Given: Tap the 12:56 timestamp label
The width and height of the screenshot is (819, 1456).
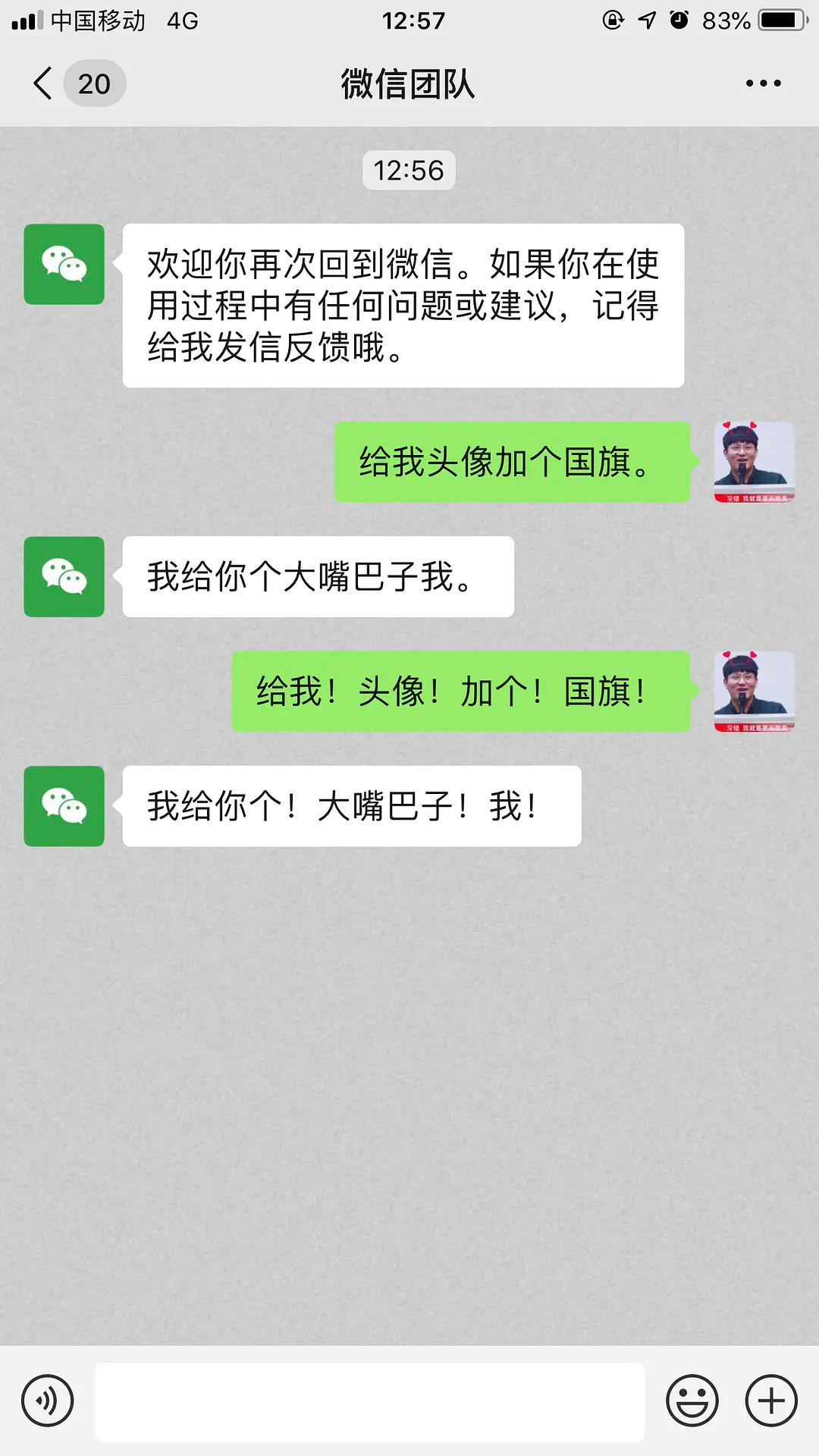Looking at the screenshot, I should (409, 171).
